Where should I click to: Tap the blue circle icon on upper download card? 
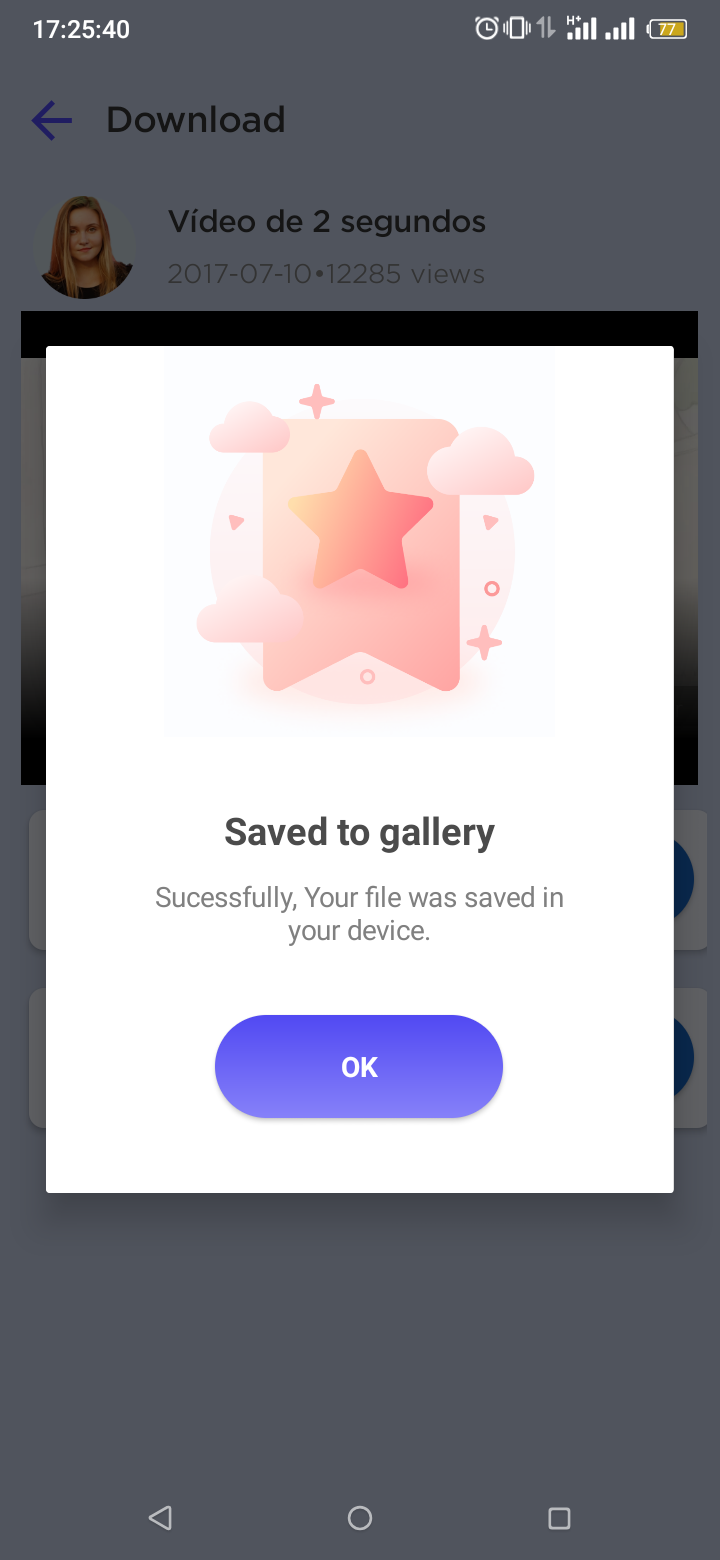point(686,880)
